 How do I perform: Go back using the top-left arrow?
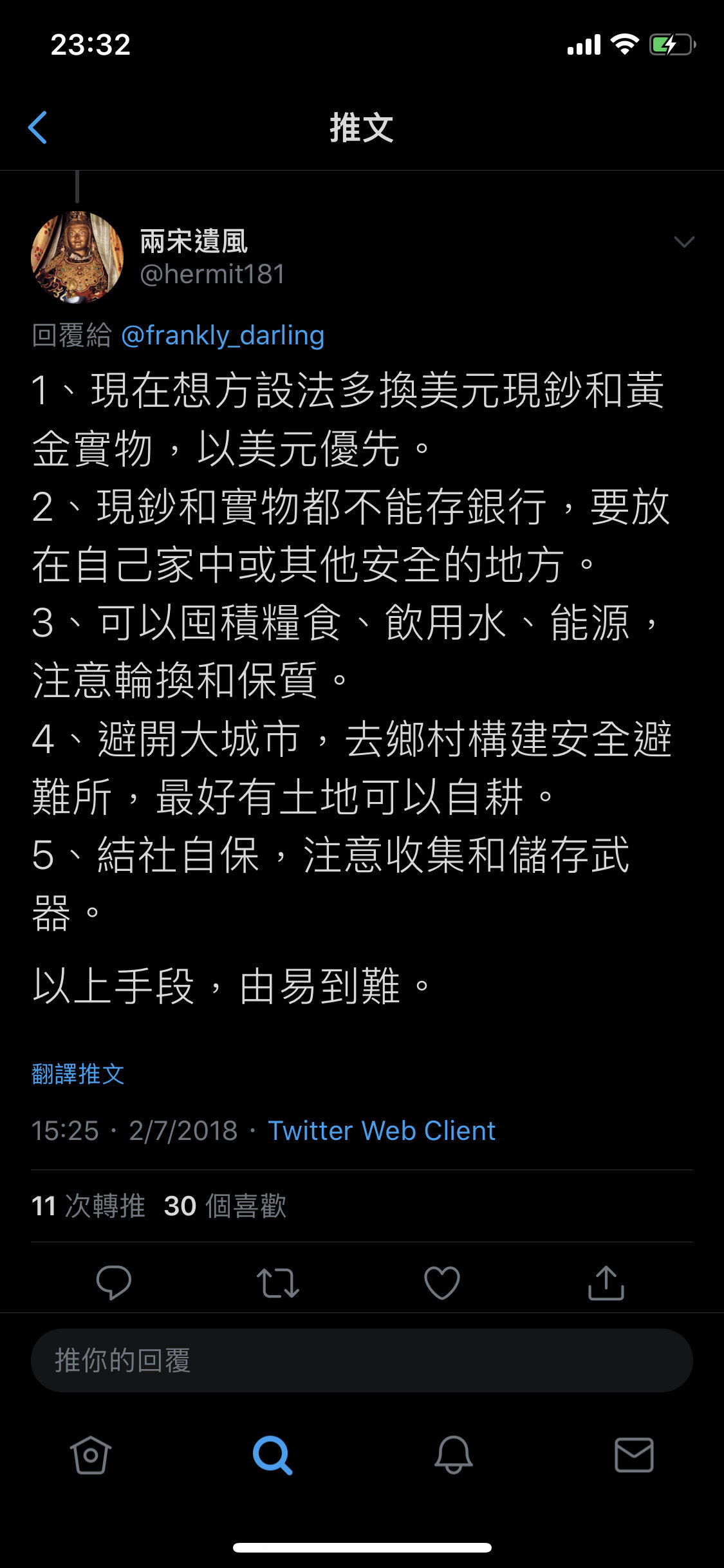[x=38, y=127]
